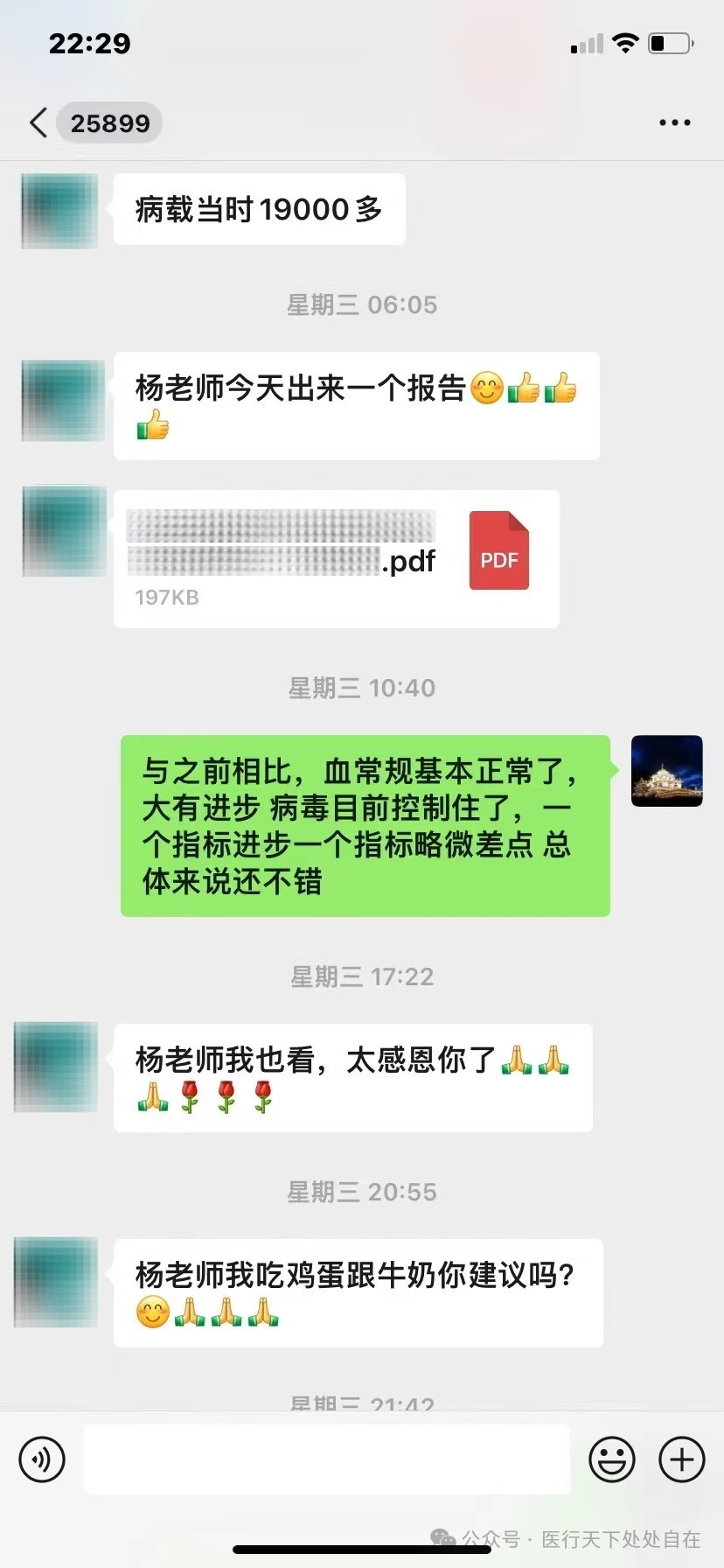724x1568 pixels.
Task: Open the three-dot chat options menu
Action: pos(674,122)
